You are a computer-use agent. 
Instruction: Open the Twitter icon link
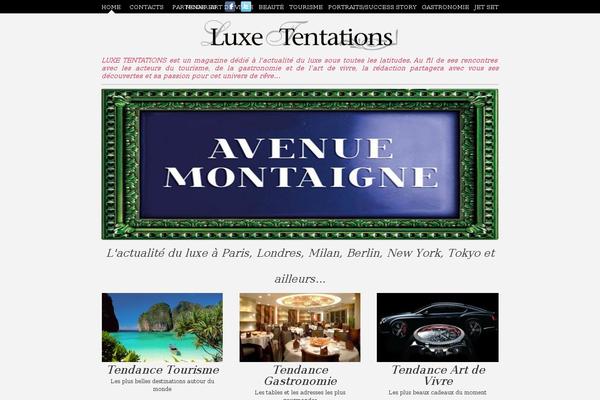[246, 6]
